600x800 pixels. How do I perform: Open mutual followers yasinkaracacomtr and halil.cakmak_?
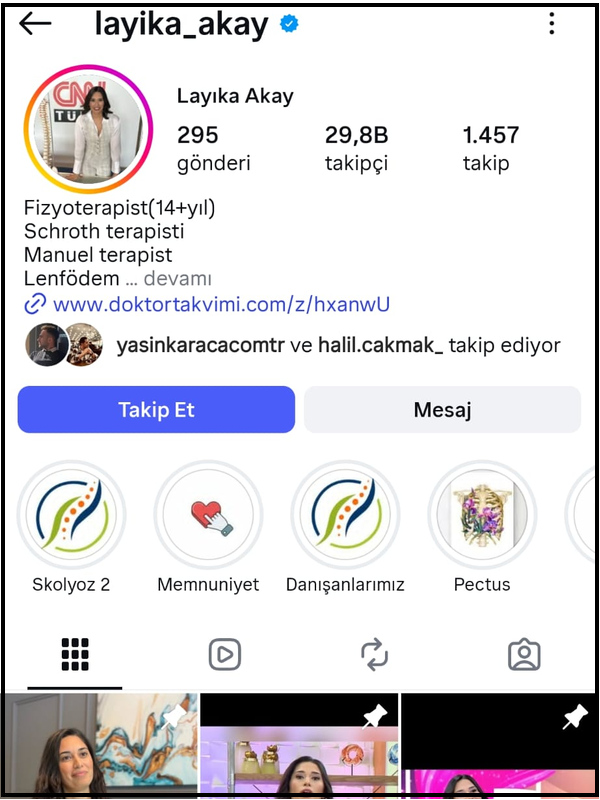338,346
